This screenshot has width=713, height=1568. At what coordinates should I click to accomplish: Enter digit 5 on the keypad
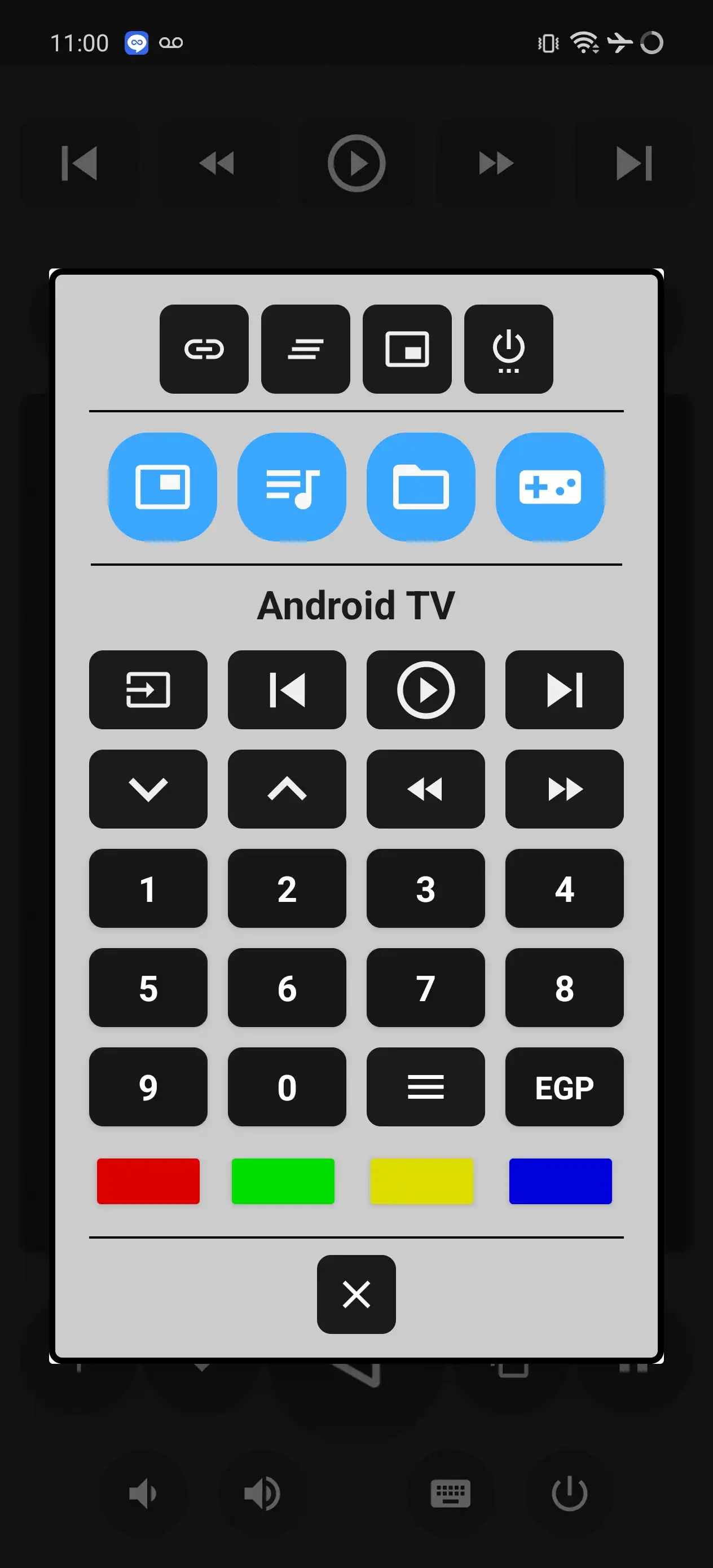pyautogui.click(x=148, y=986)
